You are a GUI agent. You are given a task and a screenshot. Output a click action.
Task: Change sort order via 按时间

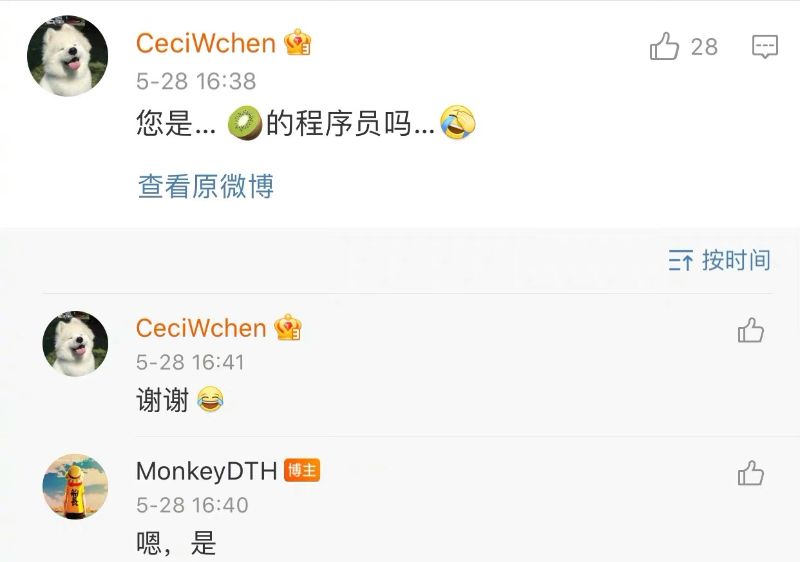[720, 261]
